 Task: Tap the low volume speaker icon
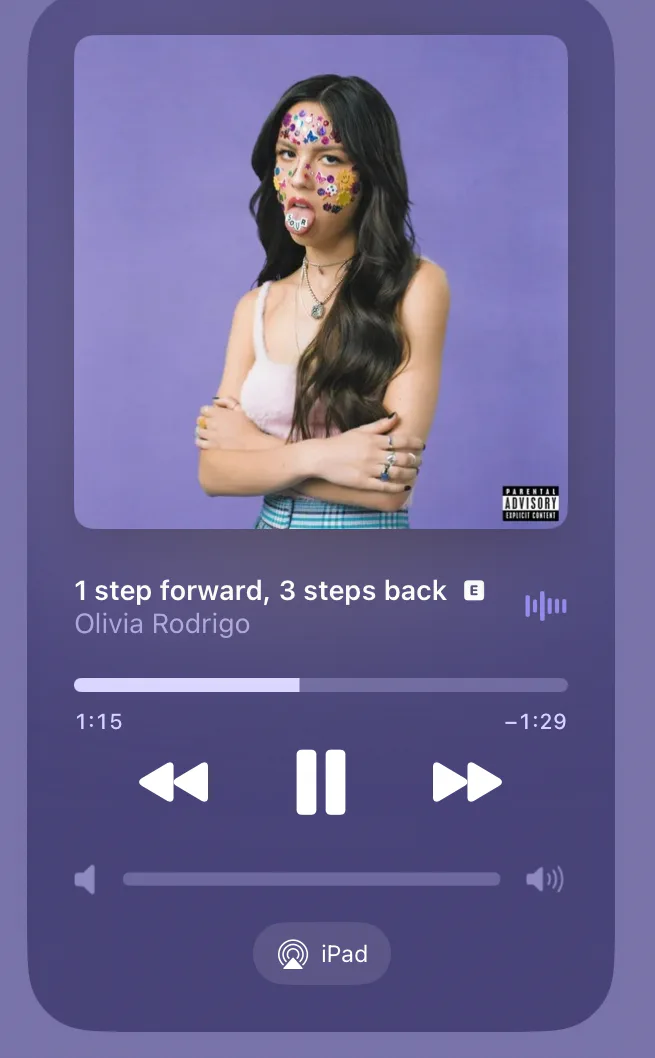(x=85, y=879)
